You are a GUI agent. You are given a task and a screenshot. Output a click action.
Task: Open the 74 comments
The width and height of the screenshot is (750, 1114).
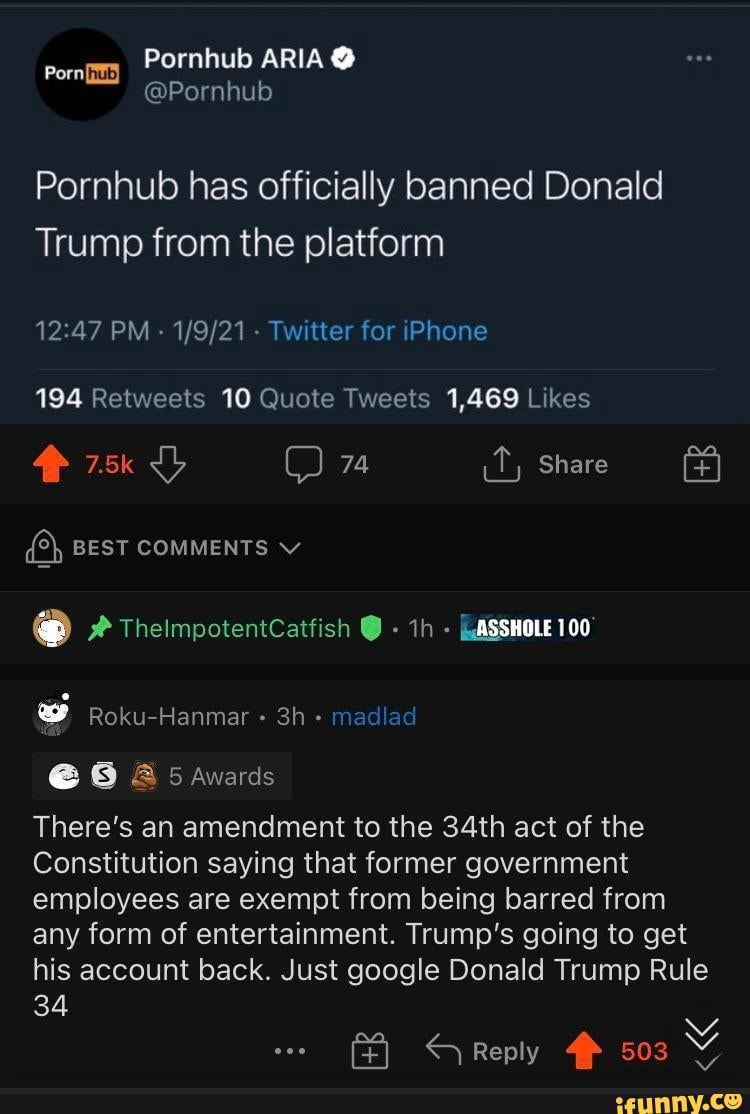[x=327, y=465]
